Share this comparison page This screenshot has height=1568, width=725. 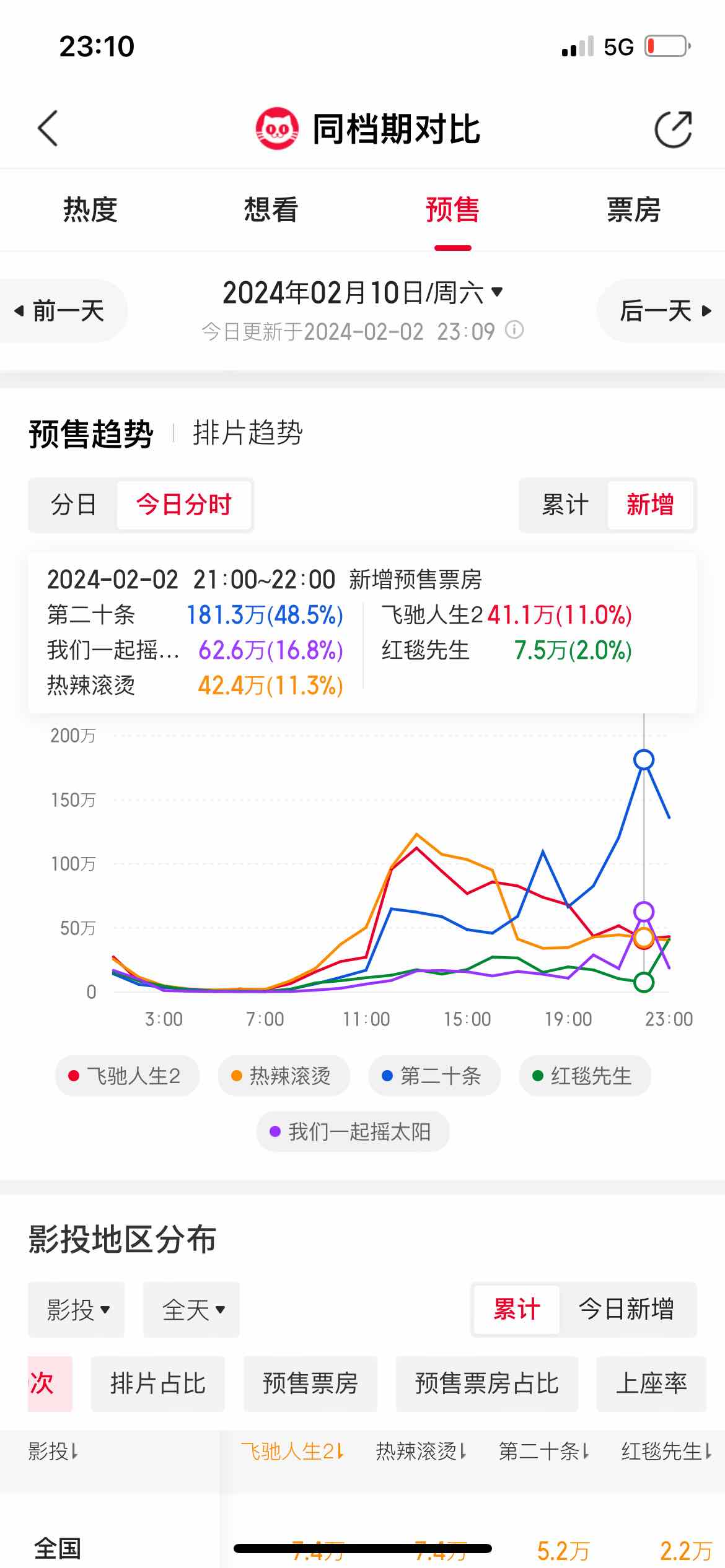[673, 129]
